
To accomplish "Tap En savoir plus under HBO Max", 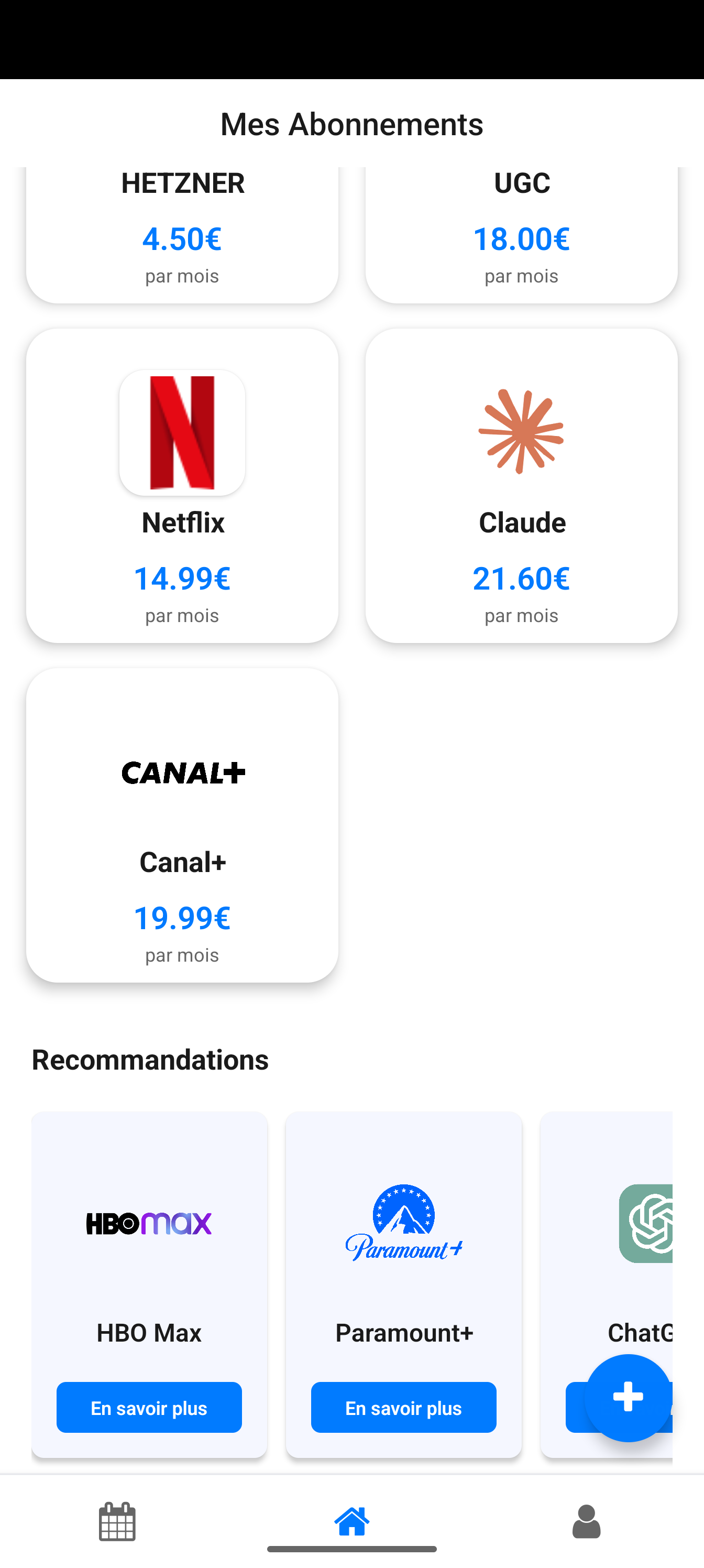I will (149, 1407).
